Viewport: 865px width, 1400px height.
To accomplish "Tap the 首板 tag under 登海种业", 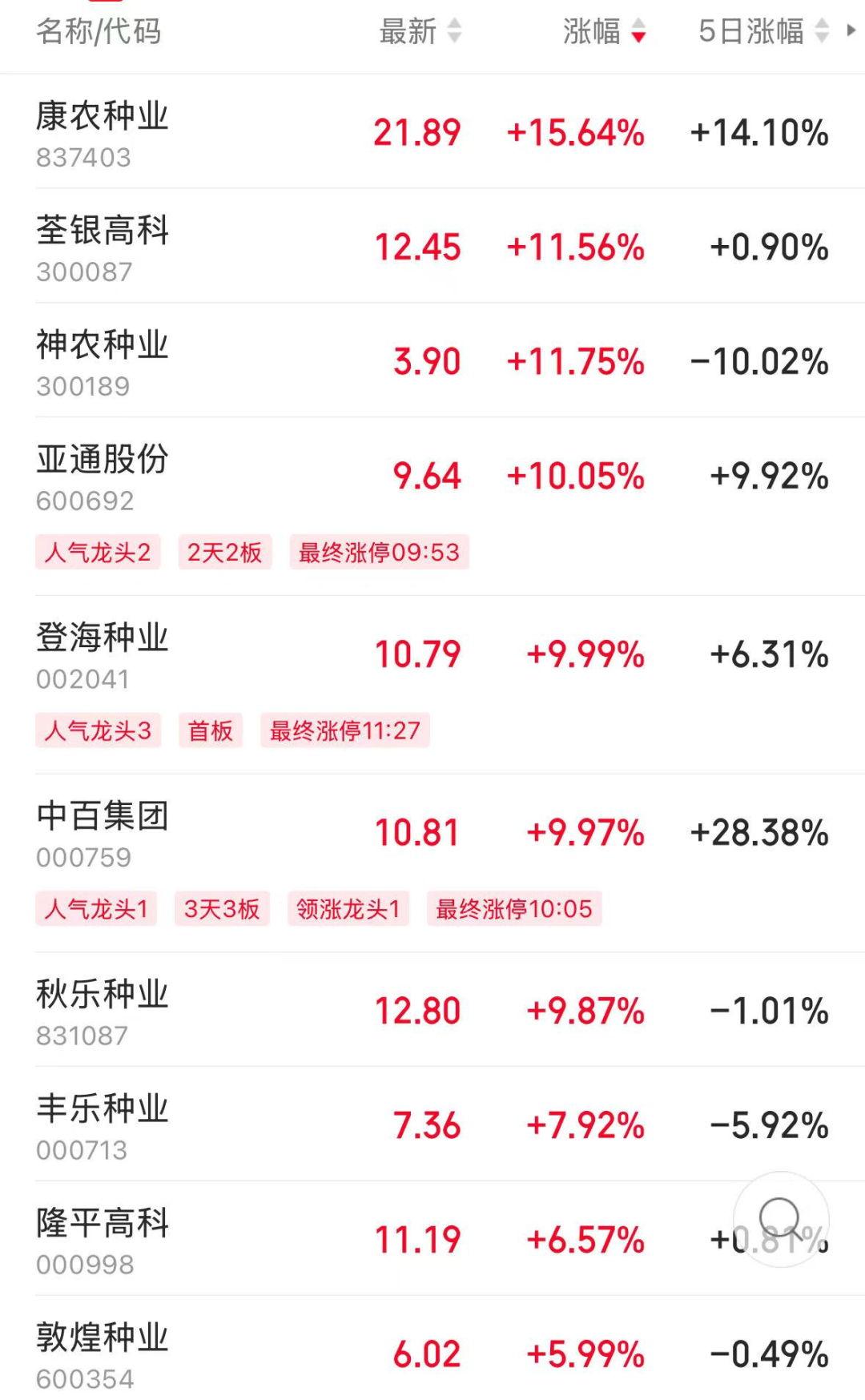I will (x=210, y=730).
